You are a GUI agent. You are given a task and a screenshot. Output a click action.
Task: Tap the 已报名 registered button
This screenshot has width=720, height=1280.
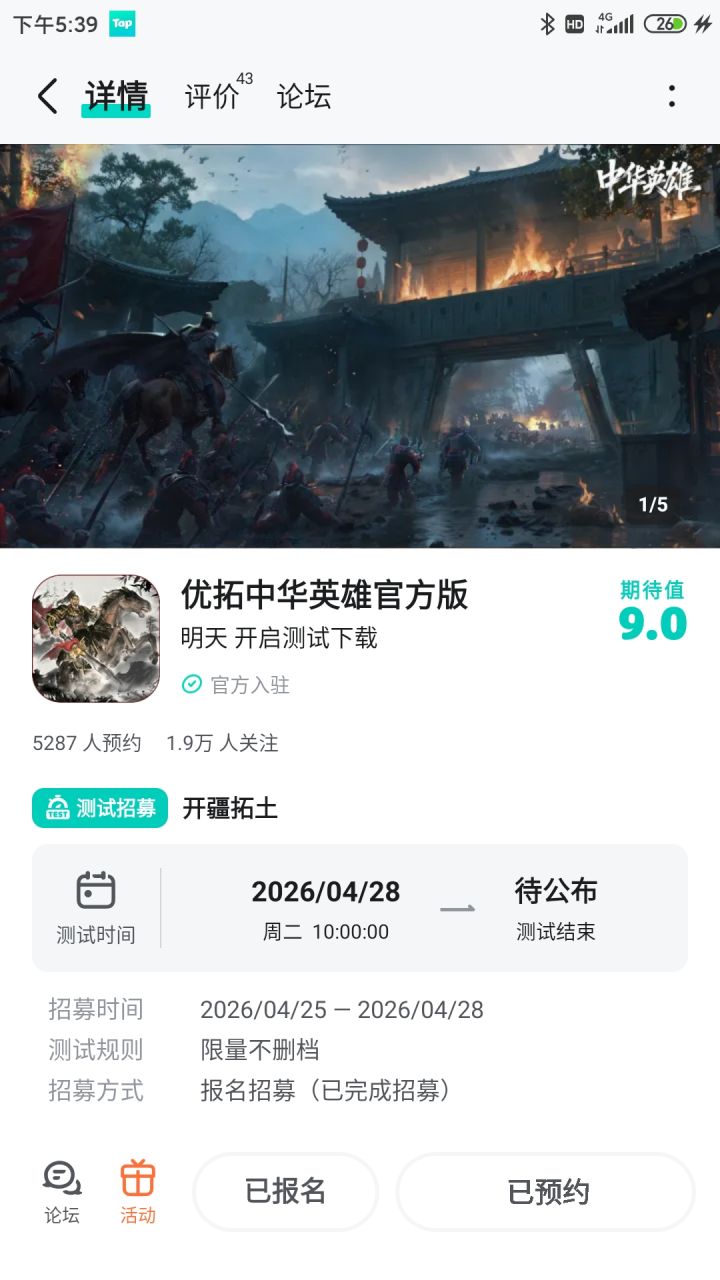pyautogui.click(x=286, y=1191)
